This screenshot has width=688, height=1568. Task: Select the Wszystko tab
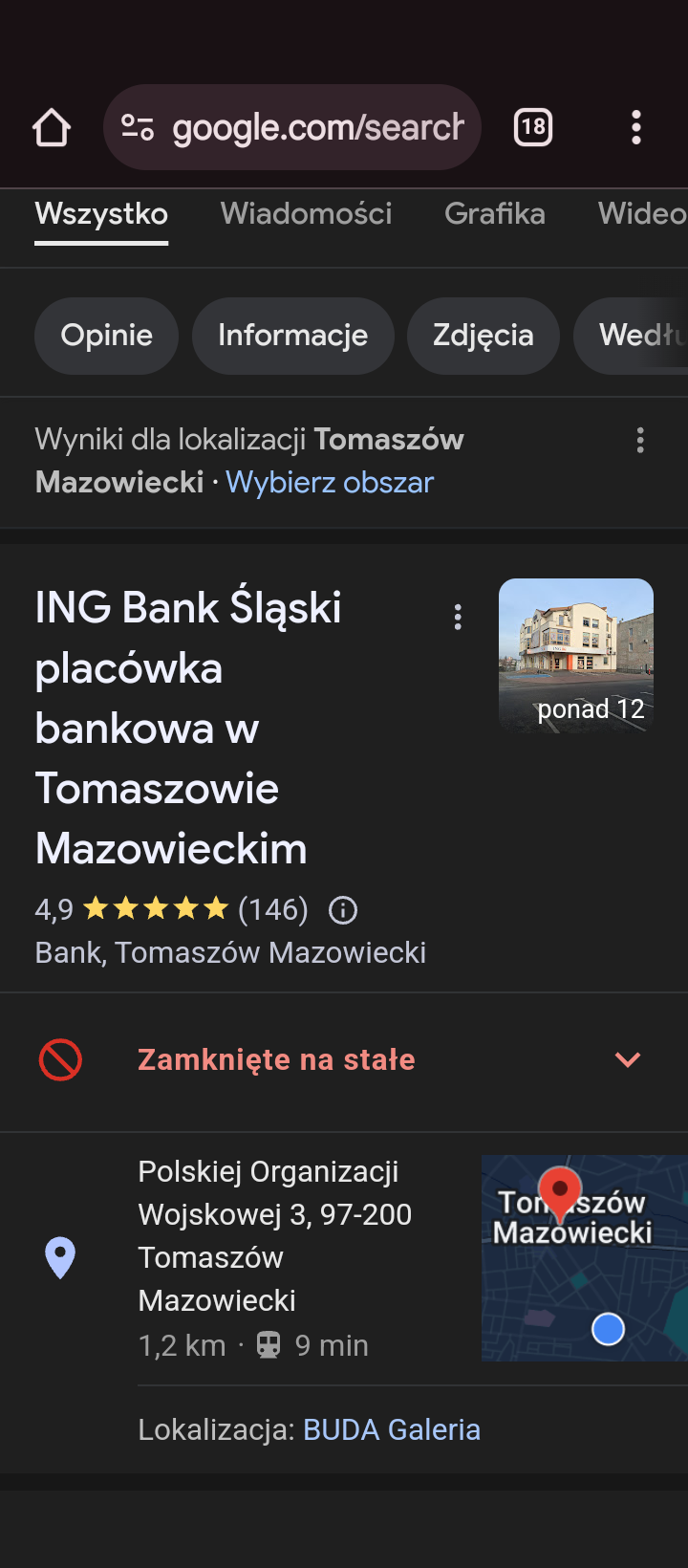click(101, 214)
